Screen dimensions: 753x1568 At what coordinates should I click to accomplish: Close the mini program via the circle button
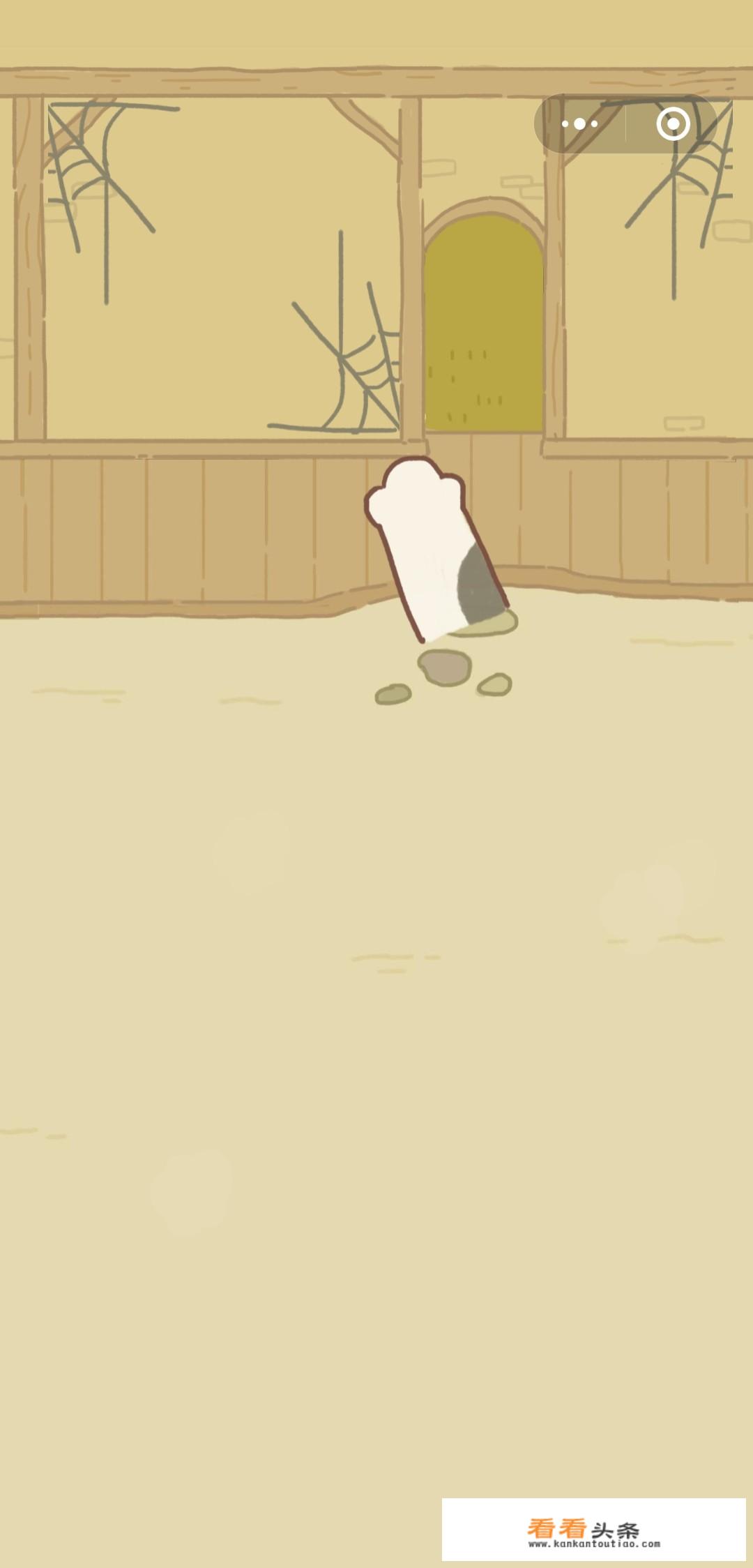coord(673,124)
